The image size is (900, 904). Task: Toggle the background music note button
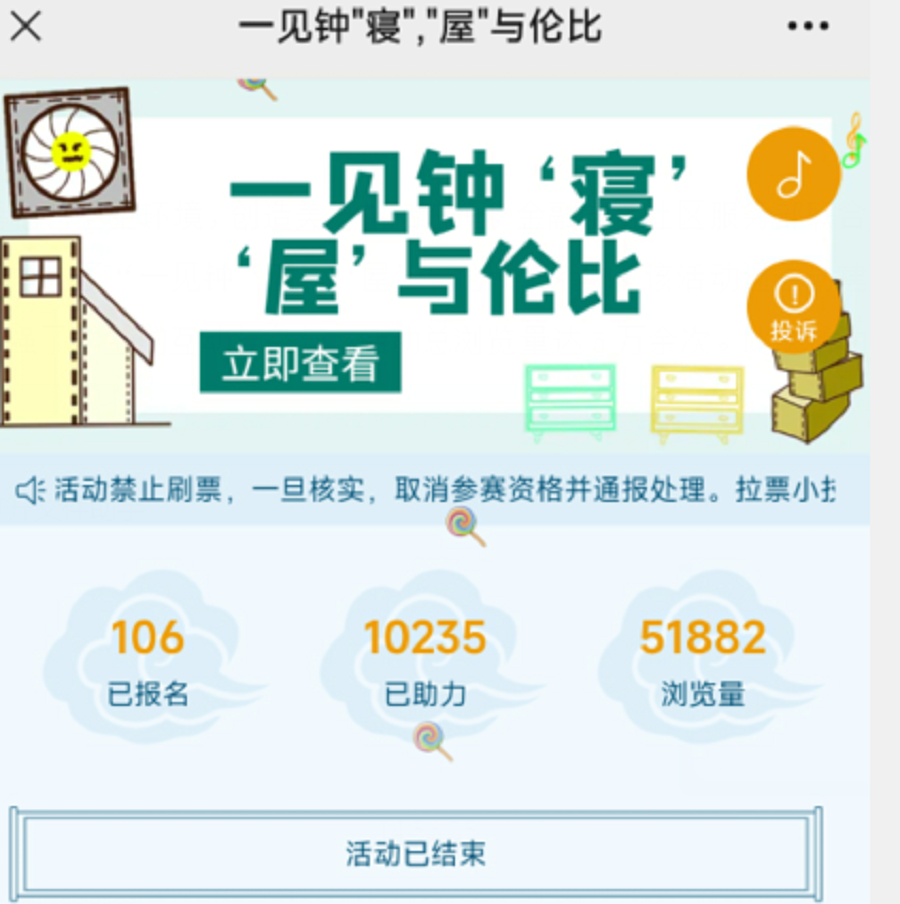point(793,173)
